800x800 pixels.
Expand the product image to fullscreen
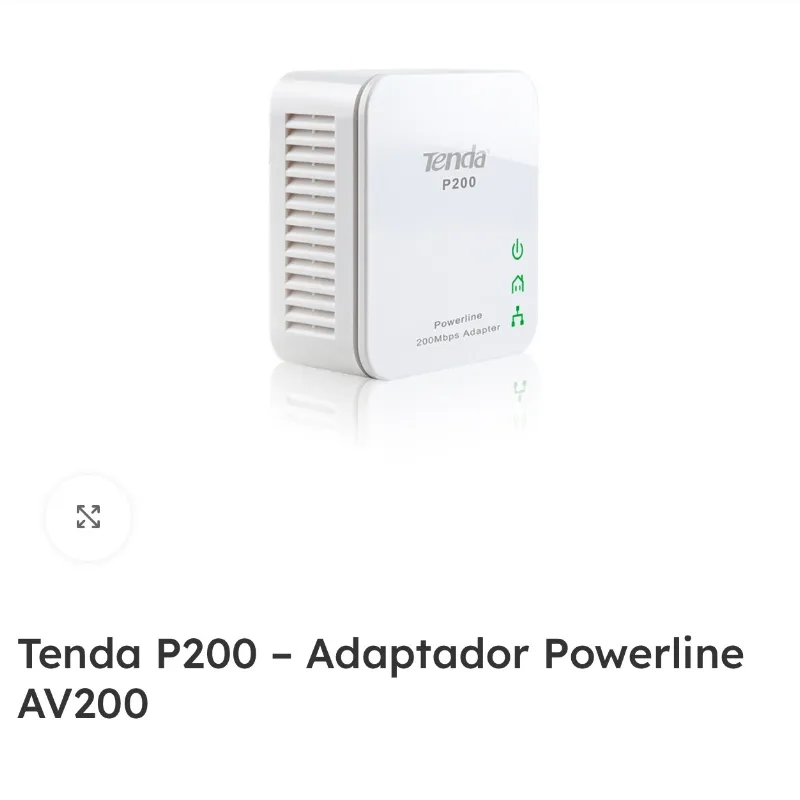(x=88, y=517)
